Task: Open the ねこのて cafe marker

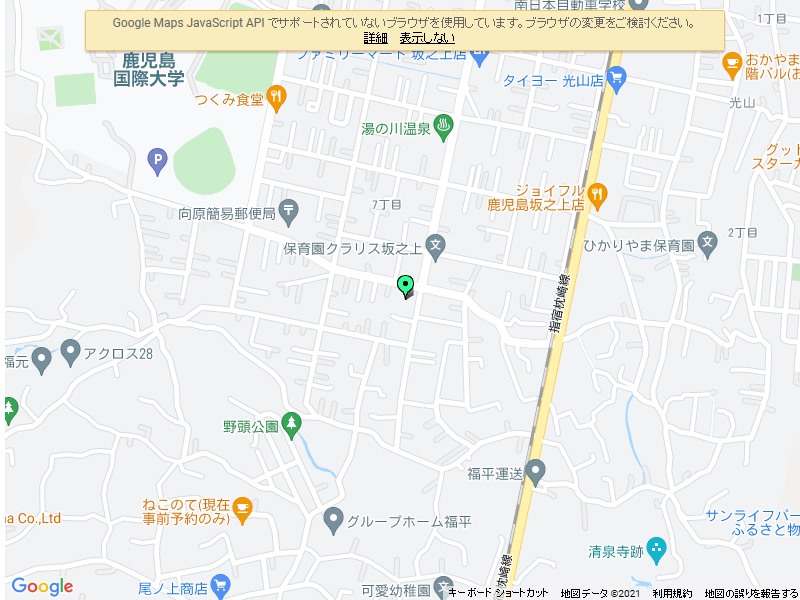Action: (x=242, y=511)
